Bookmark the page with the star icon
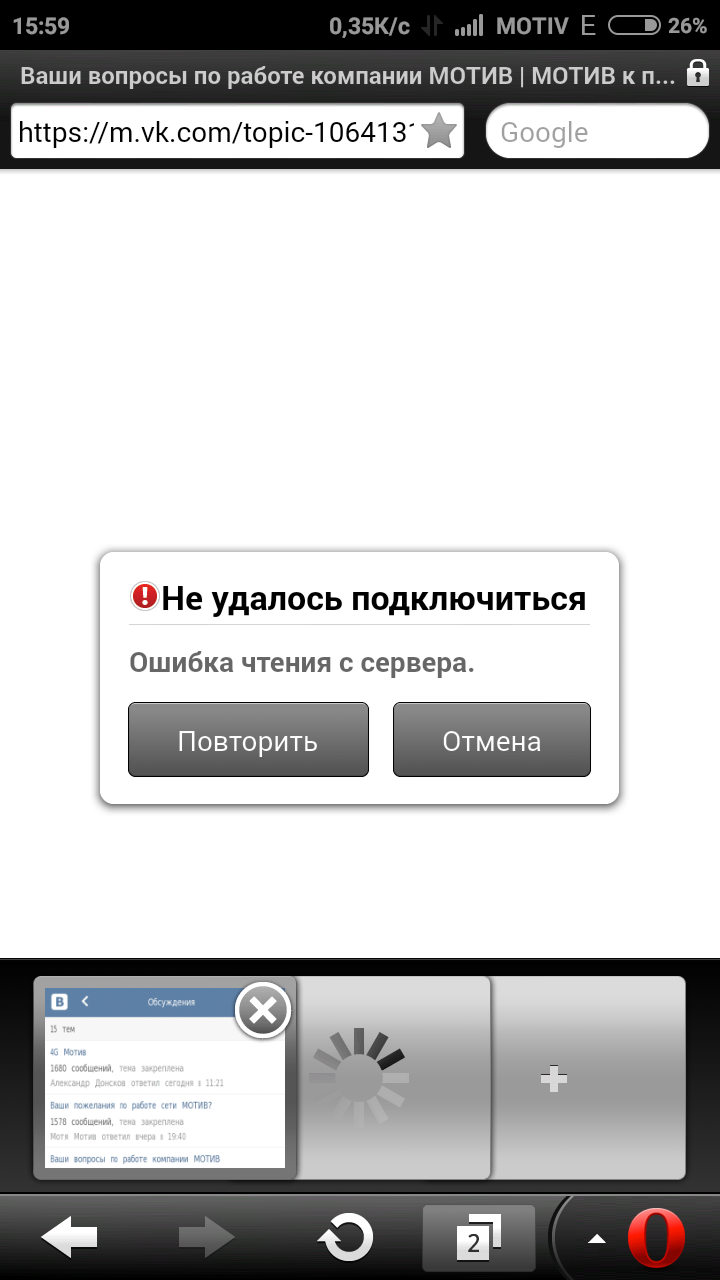This screenshot has width=720, height=1280. coord(440,131)
